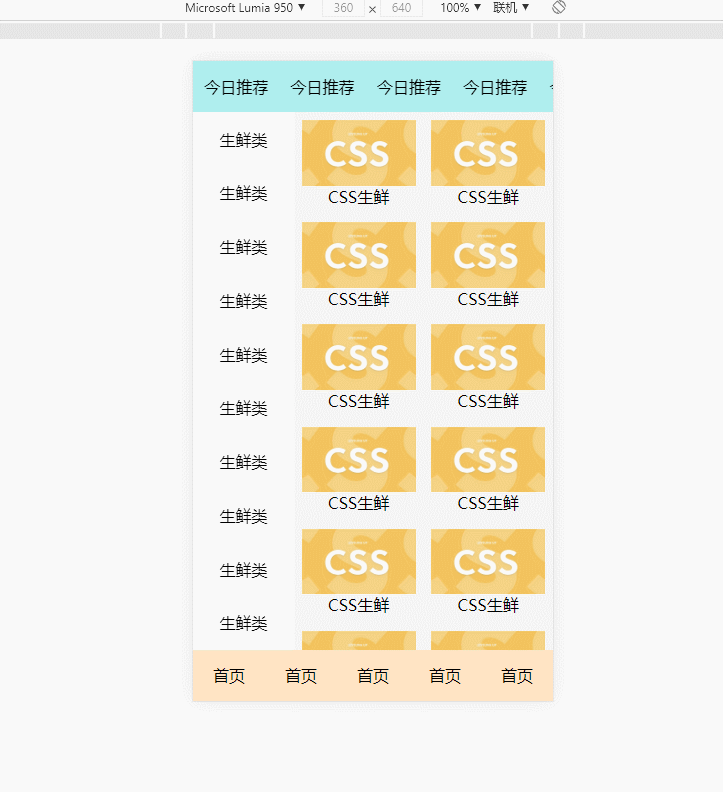The width and height of the screenshot is (723, 792).
Task: Click the top-right CSS product thumbnail
Action: click(487, 152)
